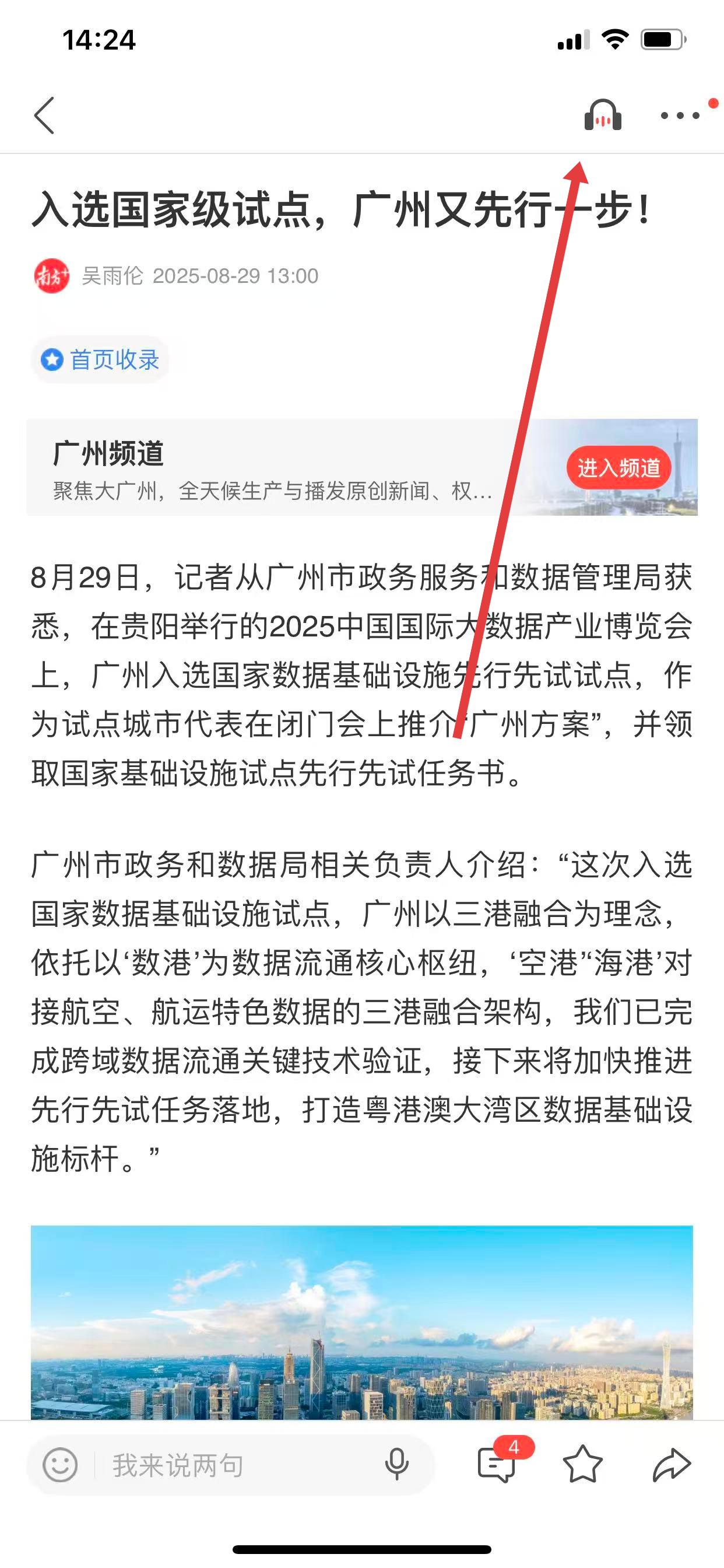Share this article
Viewport: 724px width, 1568px height.
672,1464
